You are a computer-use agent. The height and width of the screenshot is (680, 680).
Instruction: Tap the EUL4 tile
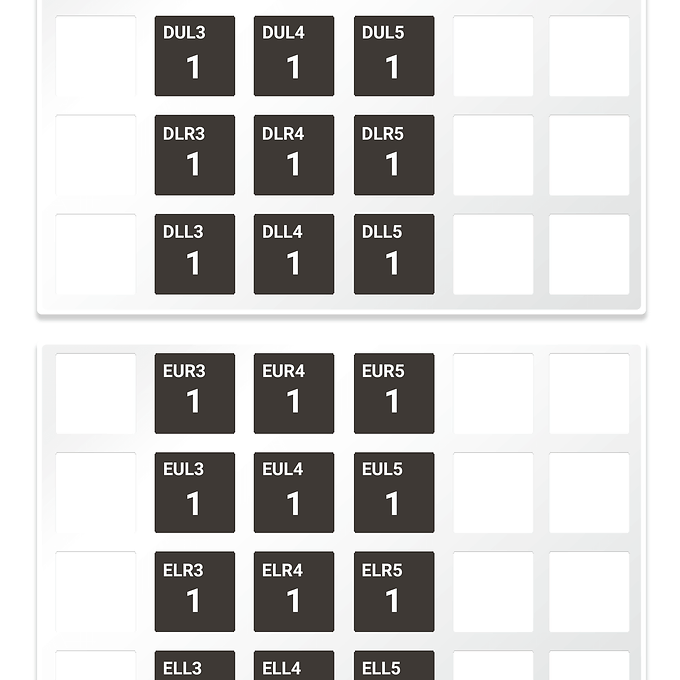coord(293,492)
